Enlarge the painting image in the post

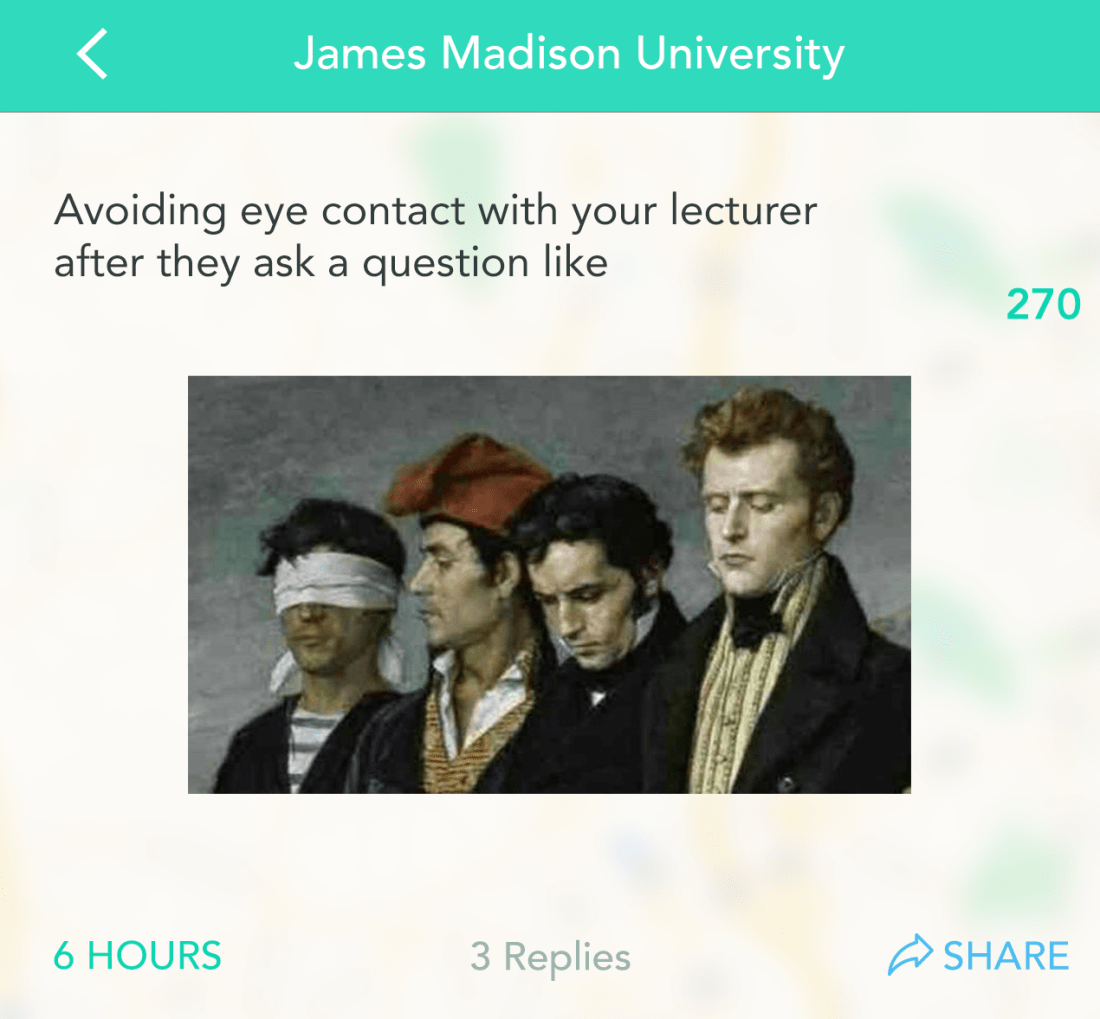click(549, 584)
